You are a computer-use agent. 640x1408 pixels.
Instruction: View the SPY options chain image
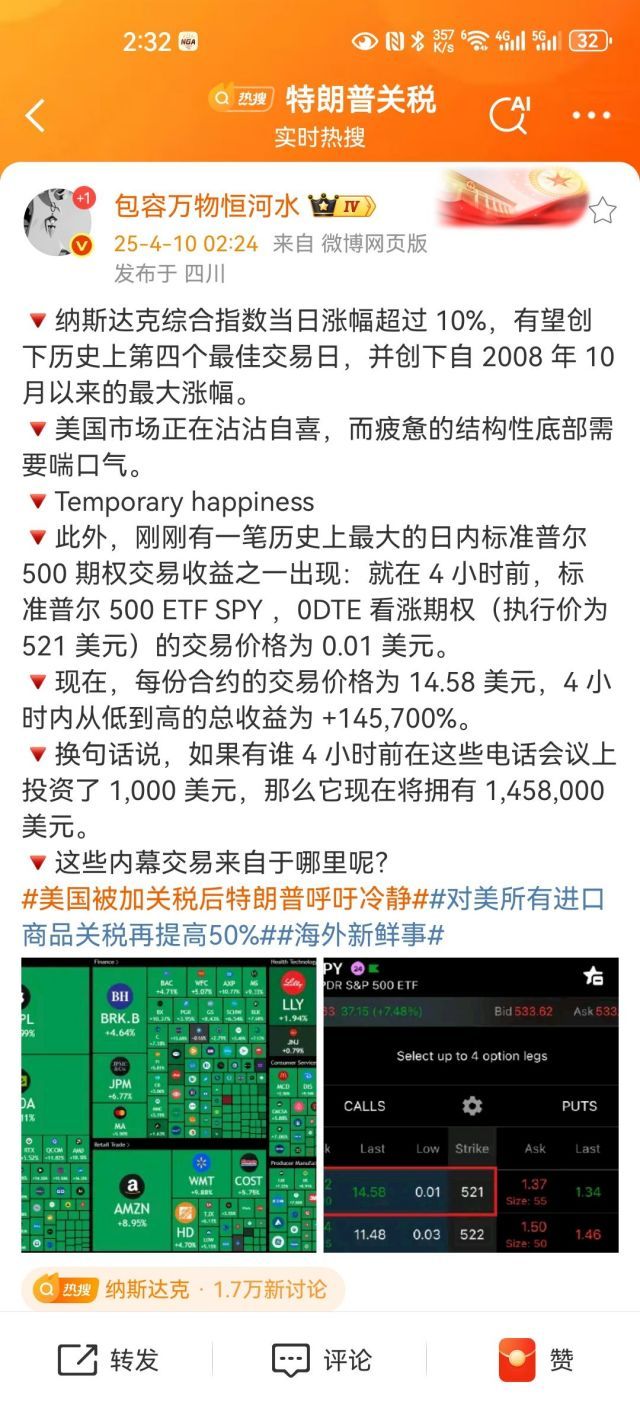point(471,1105)
